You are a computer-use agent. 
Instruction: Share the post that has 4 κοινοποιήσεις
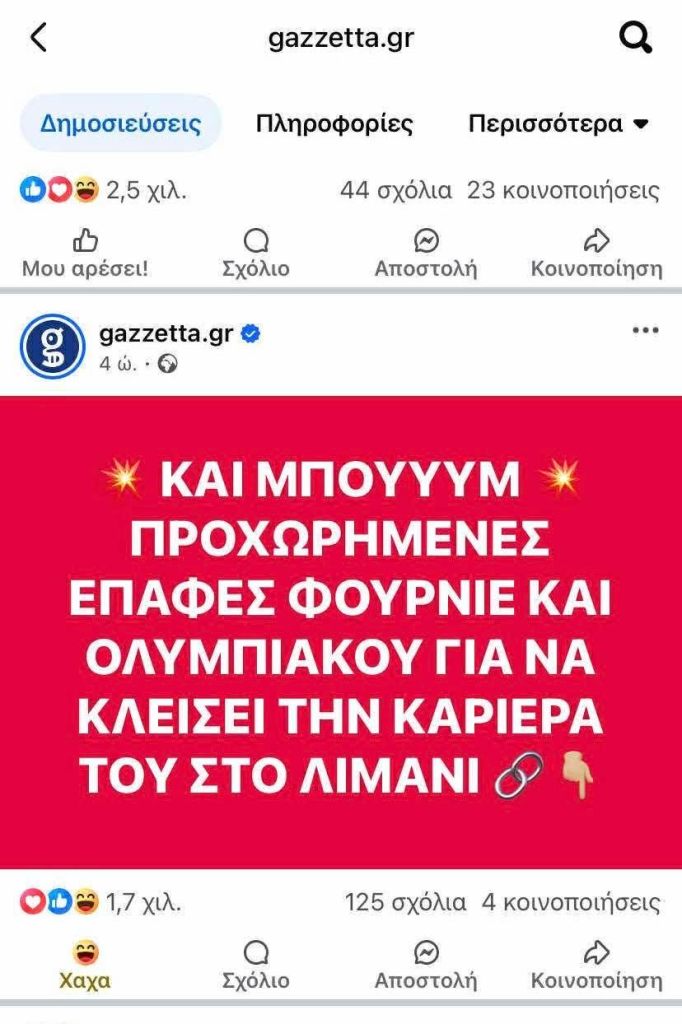click(x=596, y=965)
